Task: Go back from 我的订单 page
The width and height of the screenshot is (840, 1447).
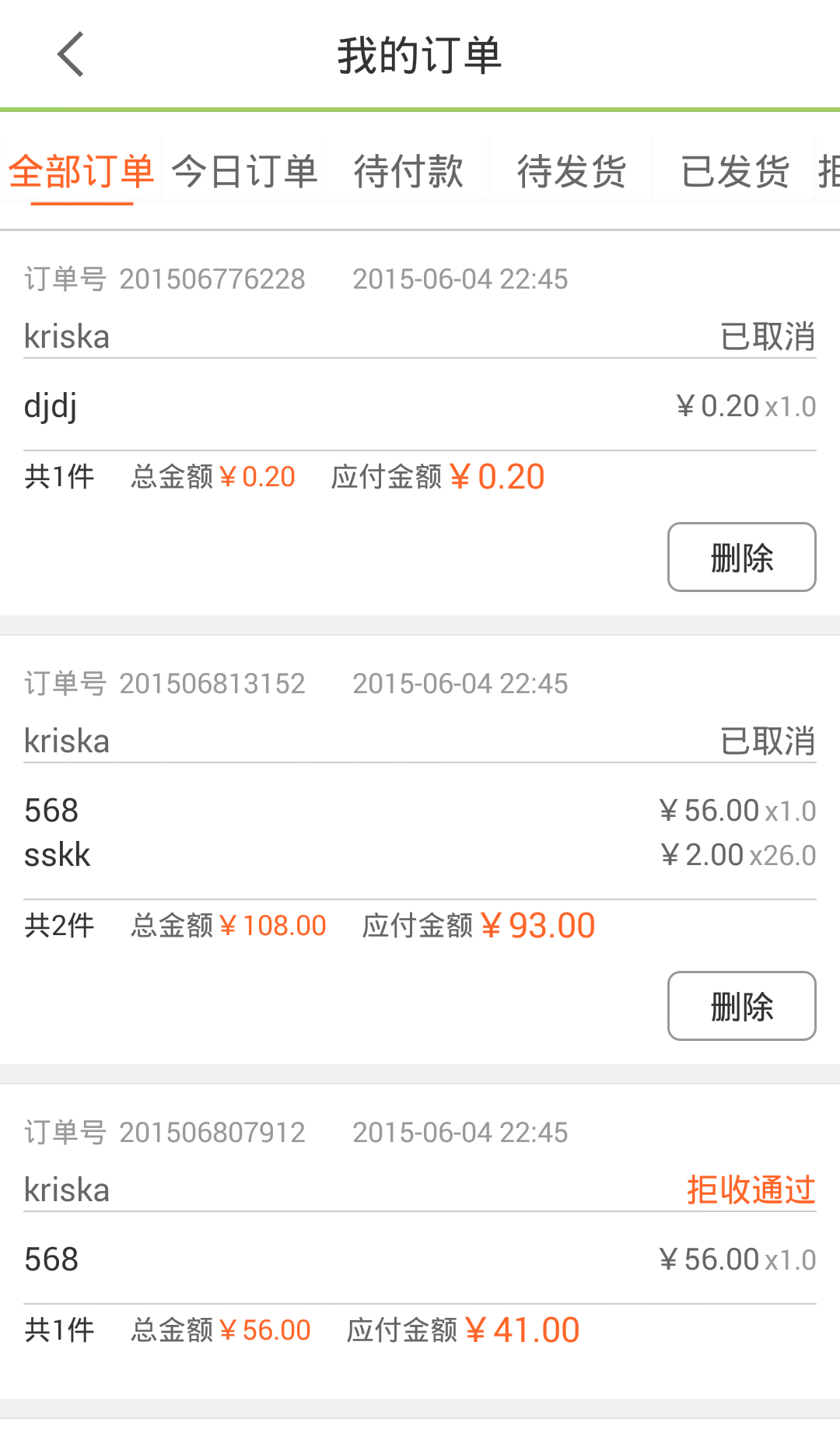Action: pos(71,54)
